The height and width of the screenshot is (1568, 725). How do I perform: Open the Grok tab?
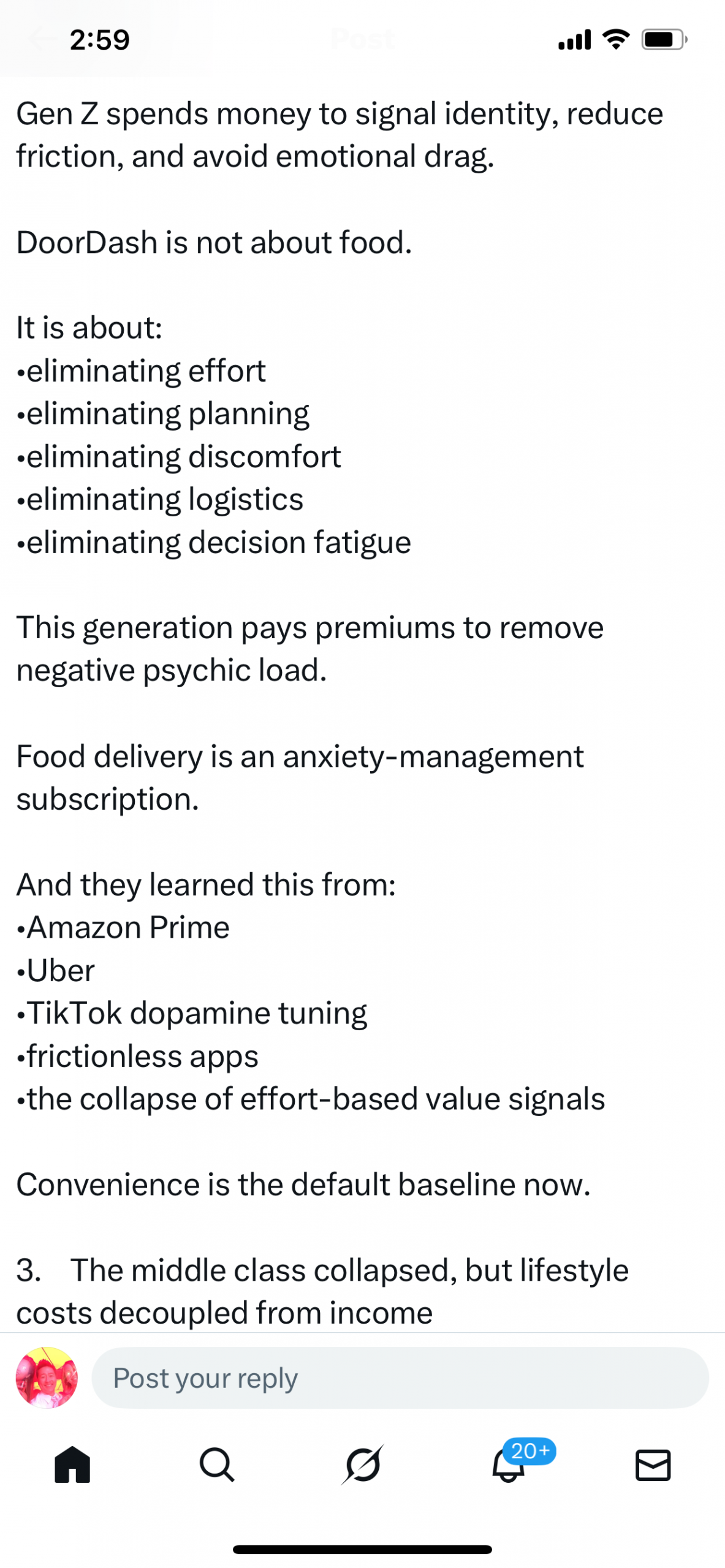[363, 1464]
